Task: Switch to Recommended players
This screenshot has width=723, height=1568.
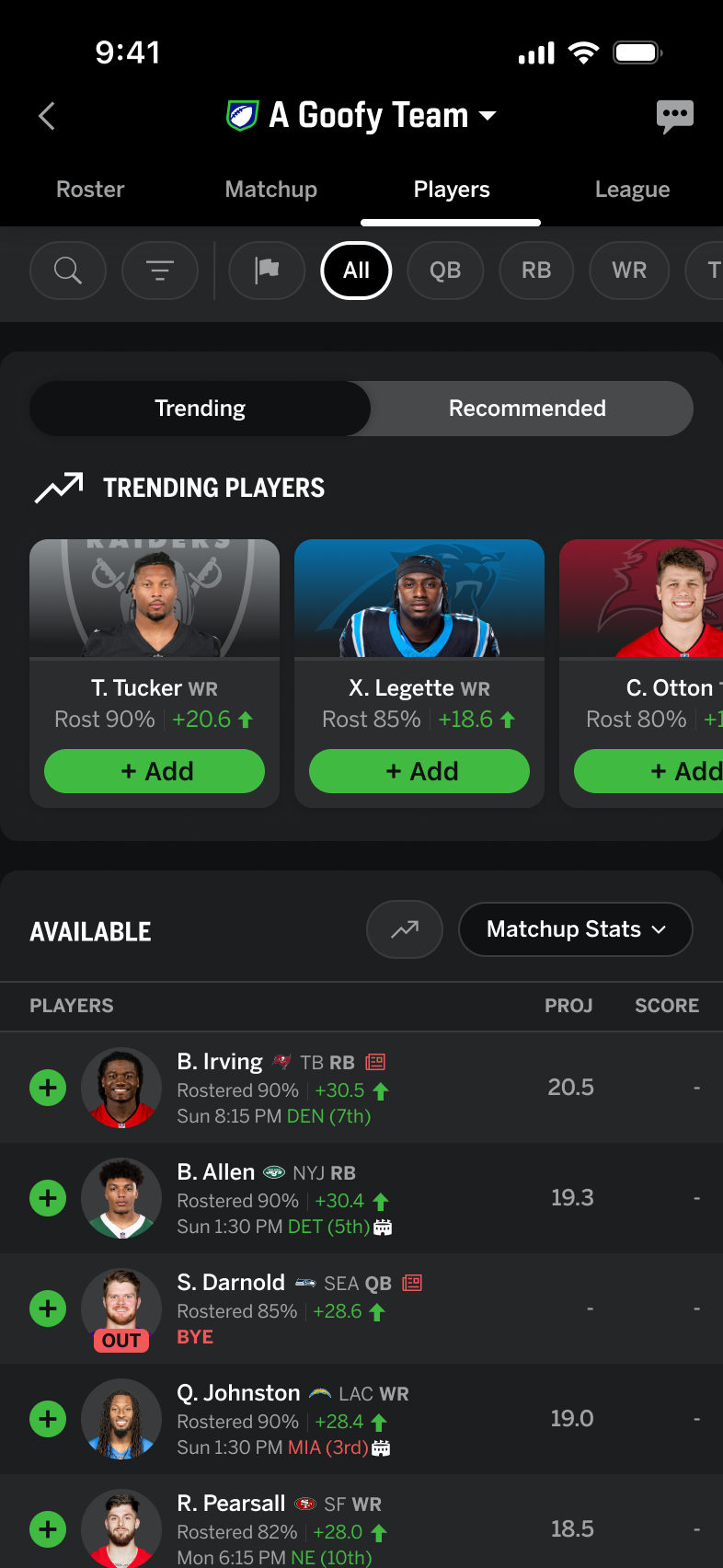Action: [527, 409]
